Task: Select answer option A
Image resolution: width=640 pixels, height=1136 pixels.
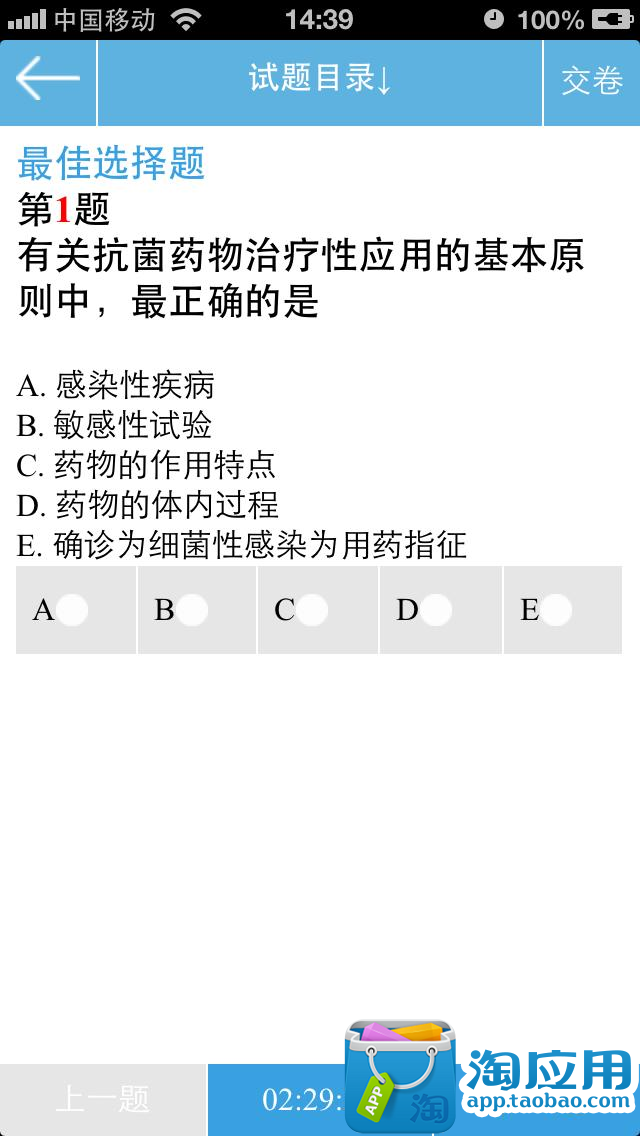Action: (x=72, y=610)
